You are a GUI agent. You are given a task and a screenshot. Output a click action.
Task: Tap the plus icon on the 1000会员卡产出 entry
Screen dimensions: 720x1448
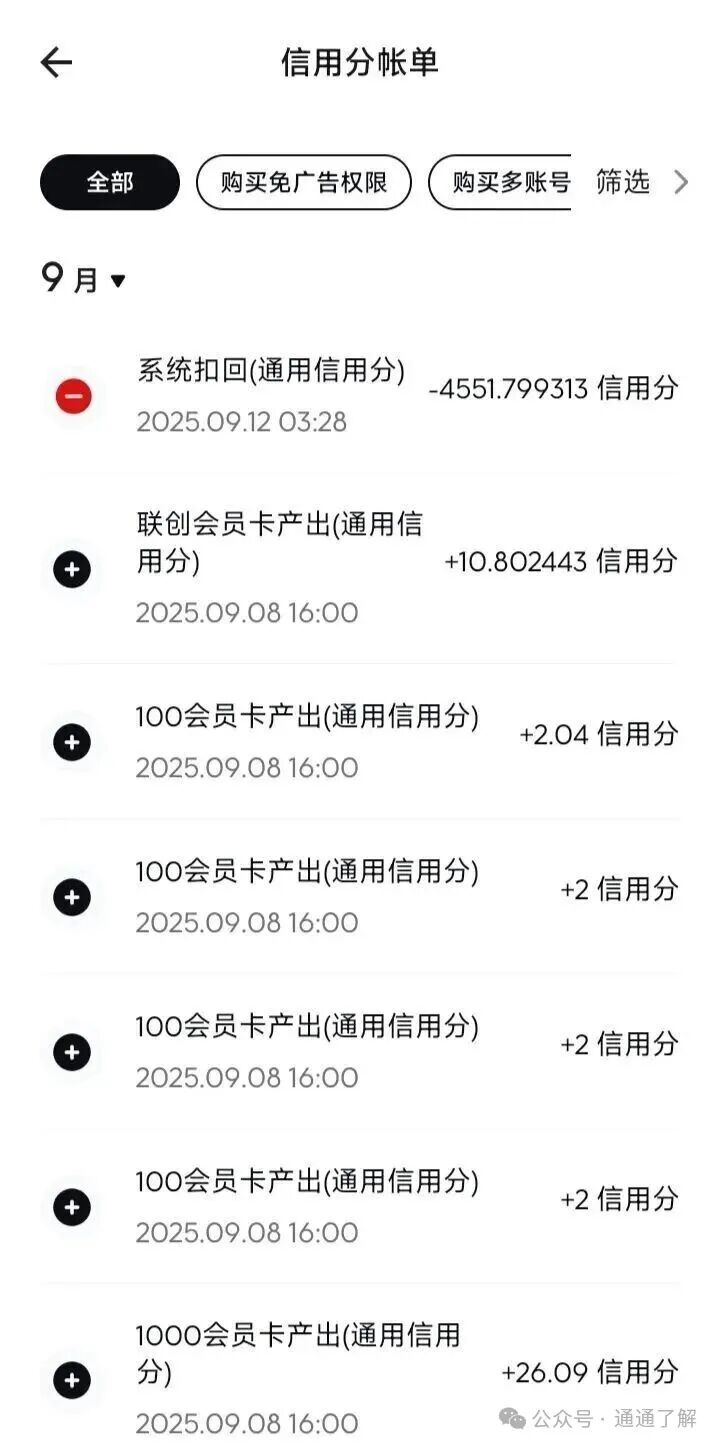pos(71,1381)
